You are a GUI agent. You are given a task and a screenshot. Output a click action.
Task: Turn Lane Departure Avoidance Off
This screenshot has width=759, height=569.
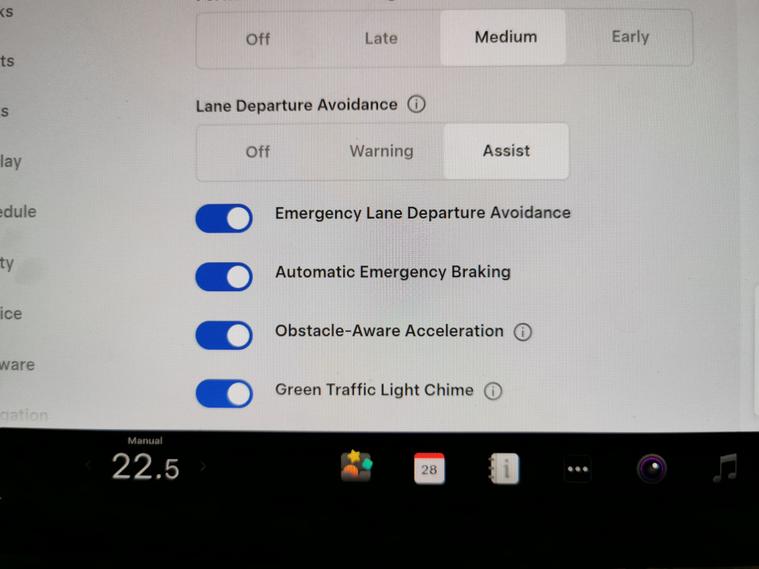(258, 151)
